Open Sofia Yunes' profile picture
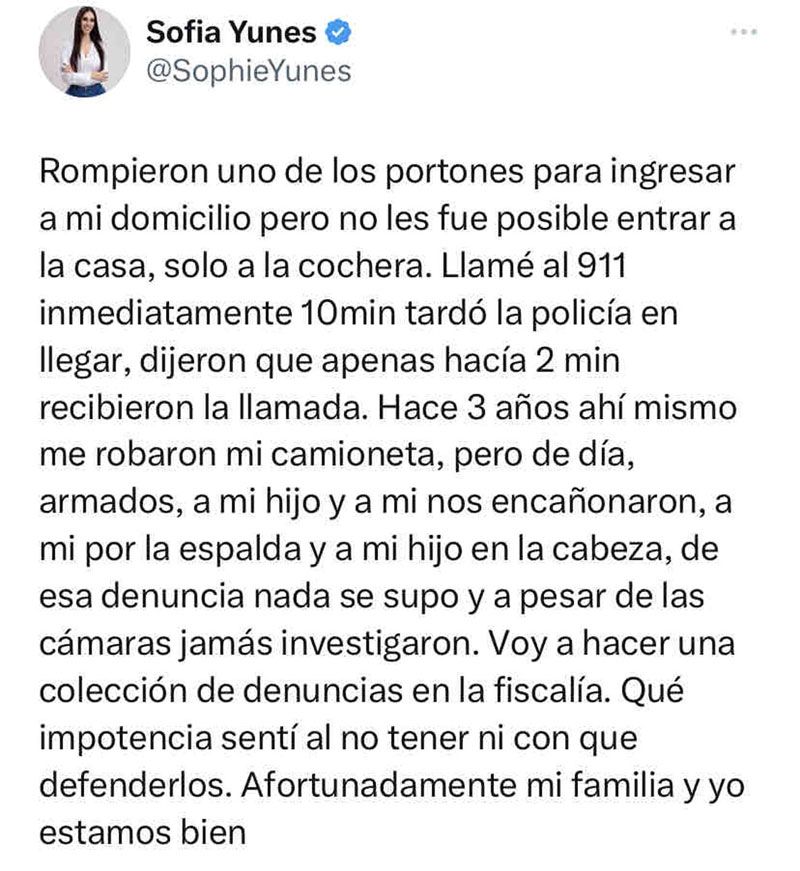The width and height of the screenshot is (800, 871). coord(84,51)
